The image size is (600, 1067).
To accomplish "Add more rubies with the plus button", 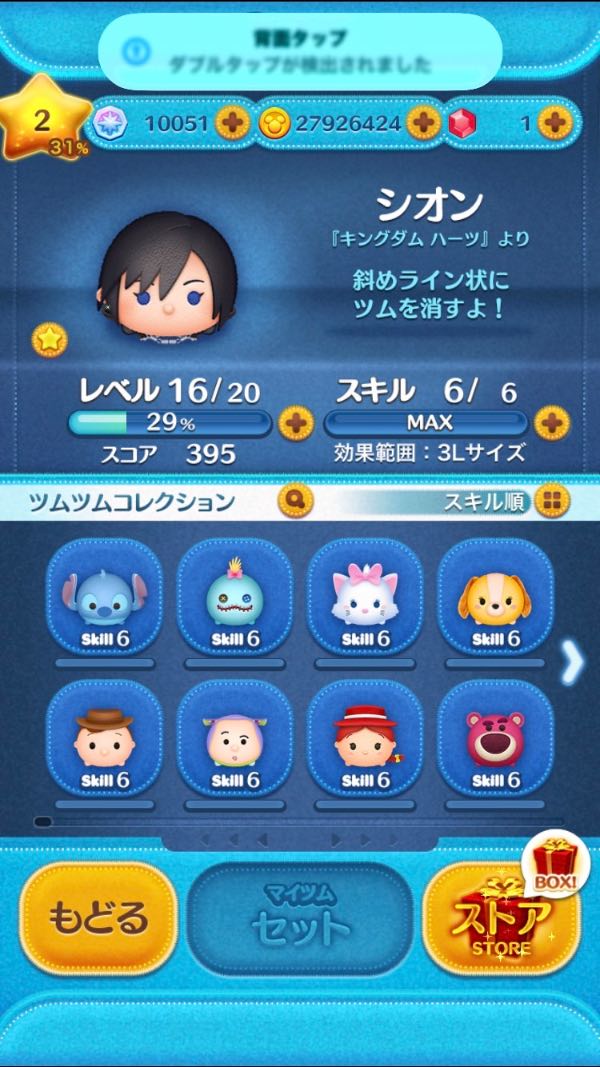I will (x=553, y=123).
